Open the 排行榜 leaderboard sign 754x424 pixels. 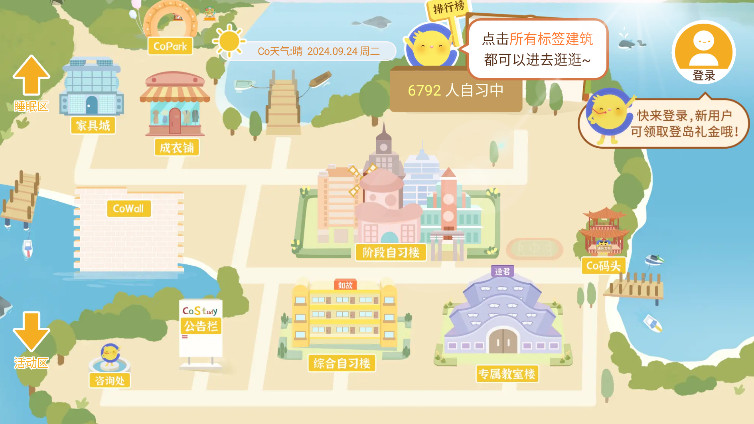[447, 16]
